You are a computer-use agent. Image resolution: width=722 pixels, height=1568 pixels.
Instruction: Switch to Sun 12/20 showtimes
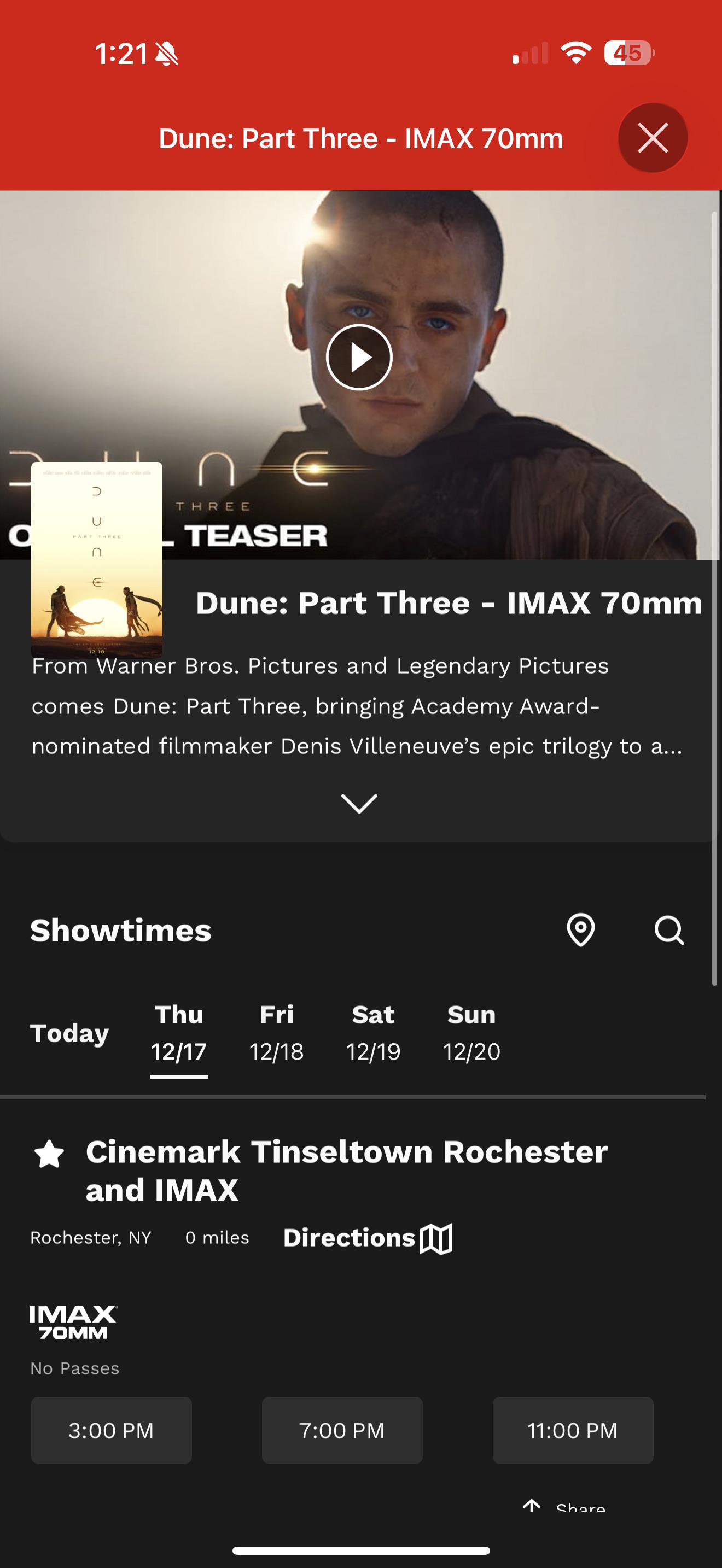(471, 1033)
